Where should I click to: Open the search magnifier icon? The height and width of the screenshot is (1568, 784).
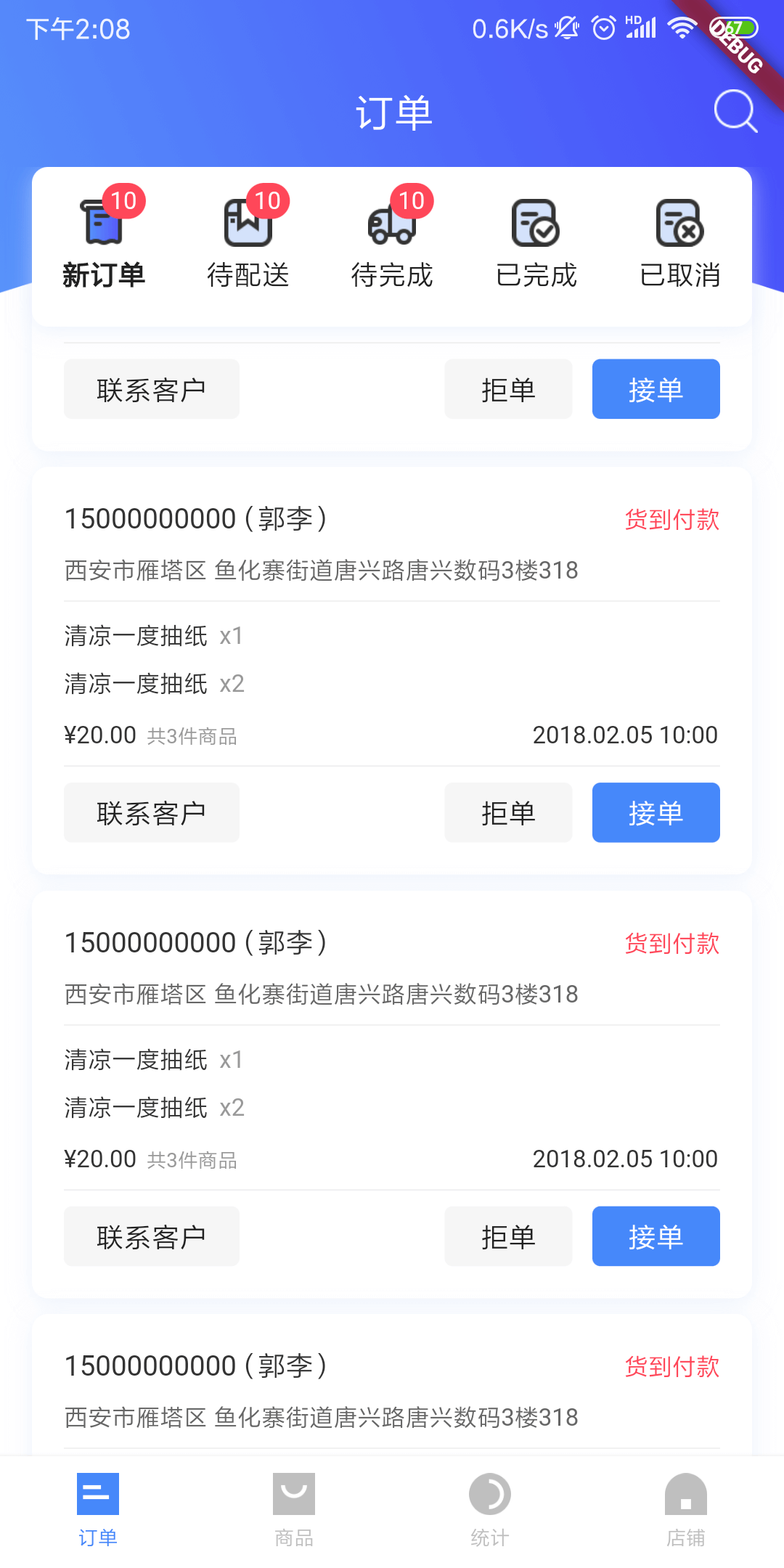pyautogui.click(x=735, y=111)
